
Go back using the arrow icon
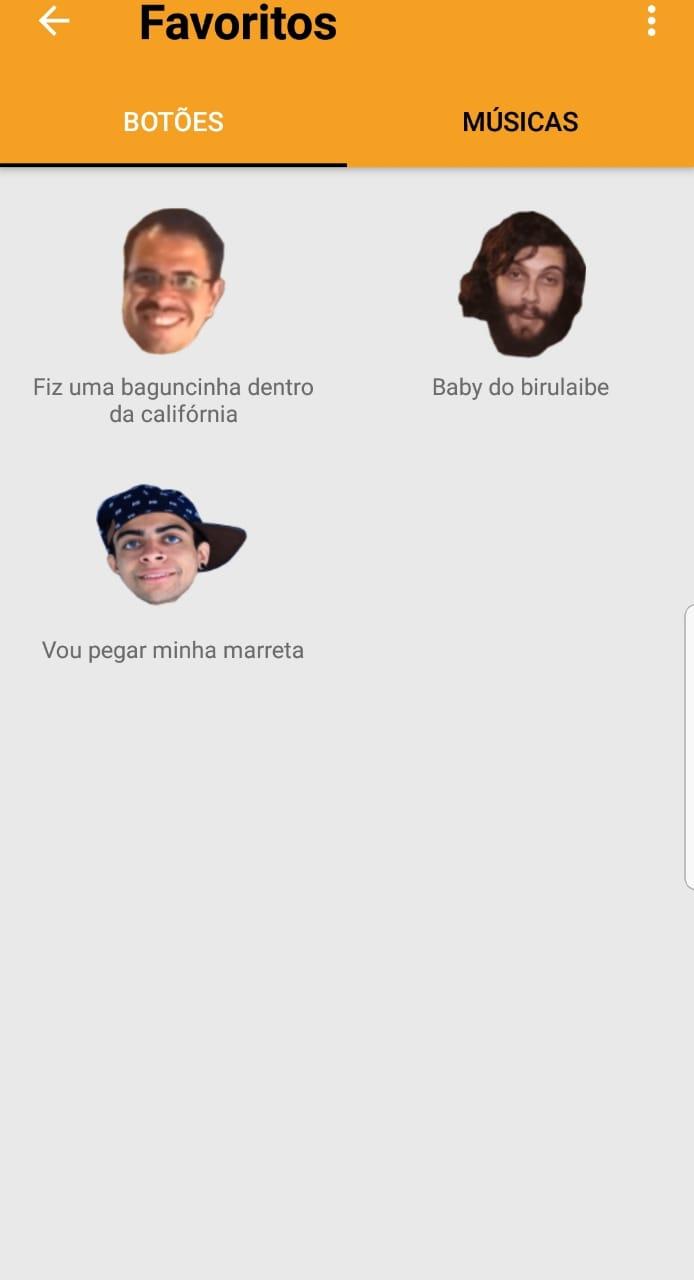(54, 21)
